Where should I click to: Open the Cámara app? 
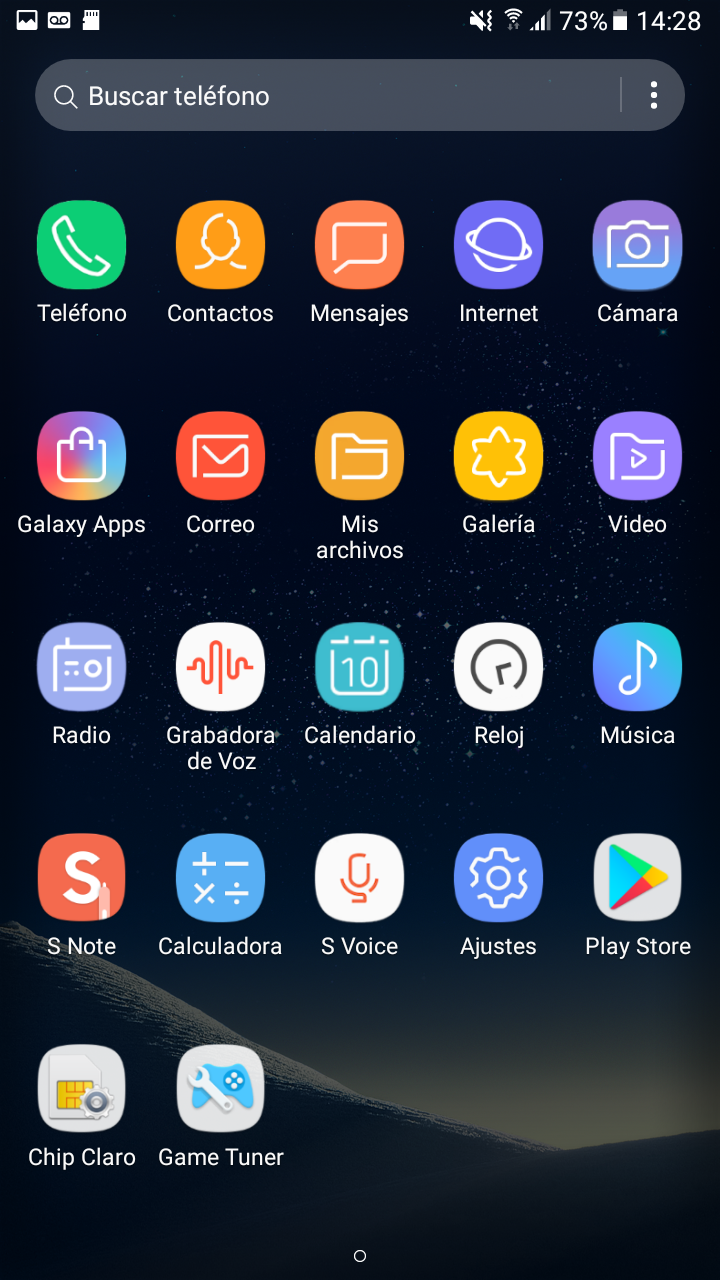coord(637,245)
